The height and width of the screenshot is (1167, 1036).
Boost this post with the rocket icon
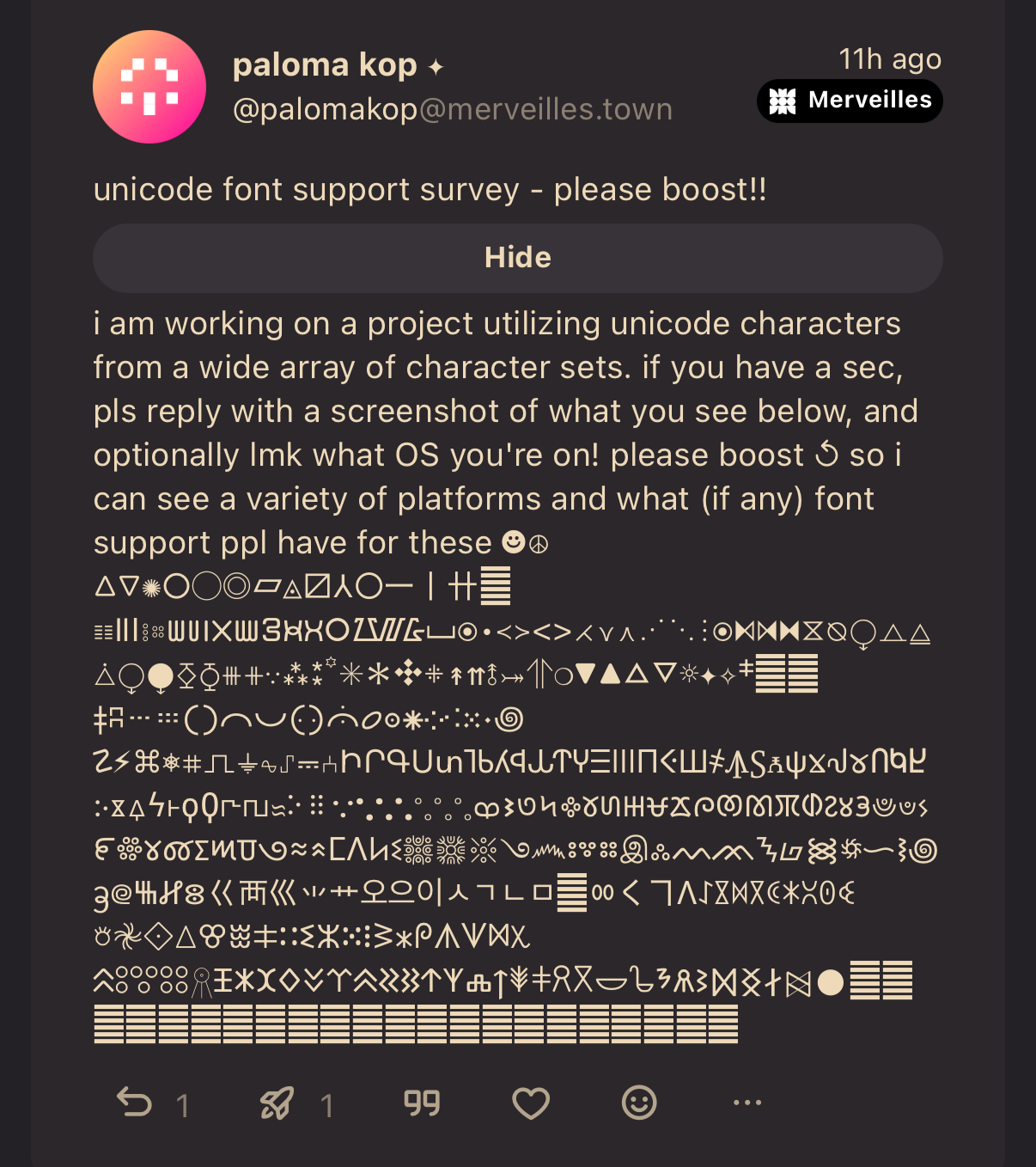(277, 1103)
